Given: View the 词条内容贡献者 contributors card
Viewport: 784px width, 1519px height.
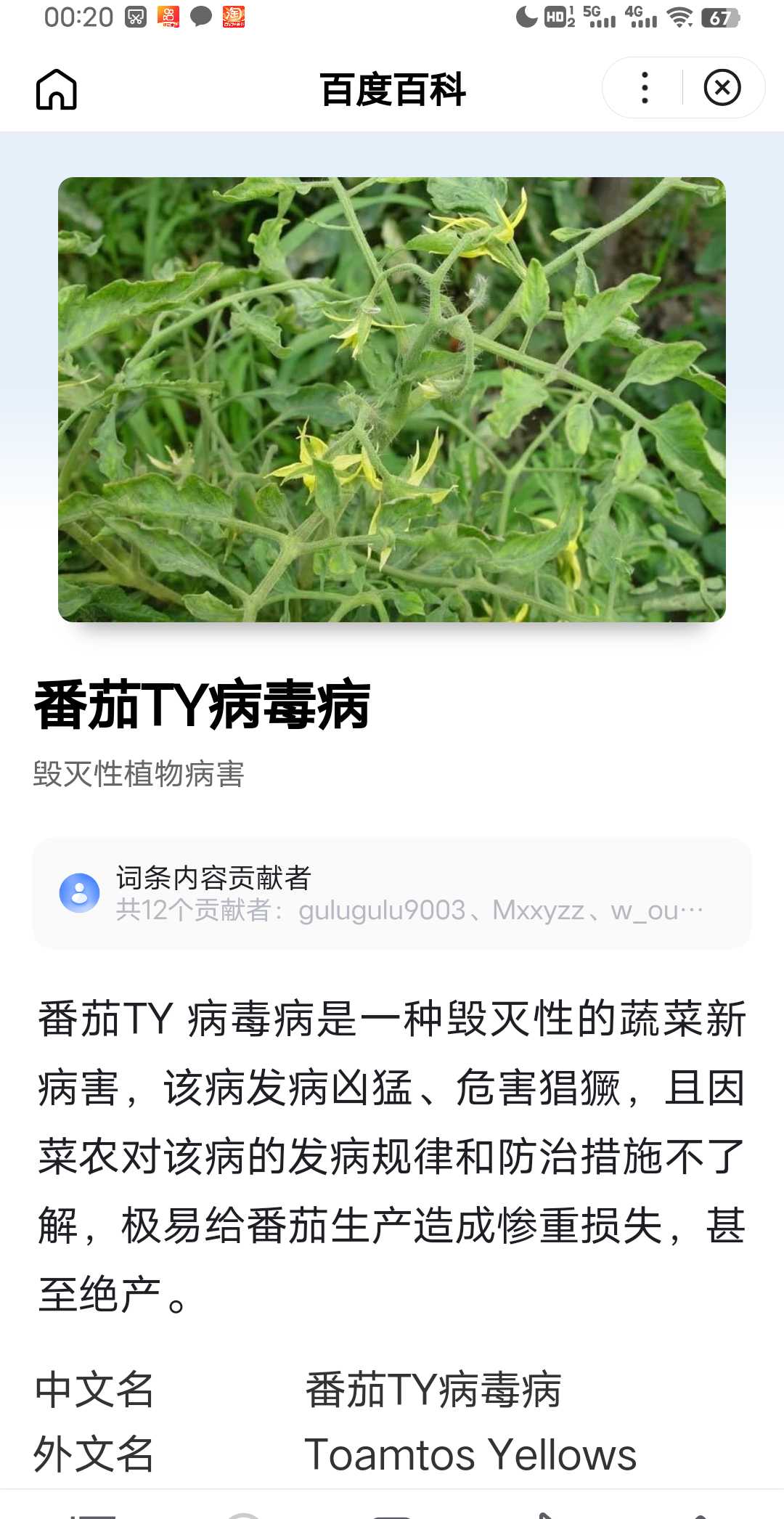Looking at the screenshot, I should (x=392, y=893).
